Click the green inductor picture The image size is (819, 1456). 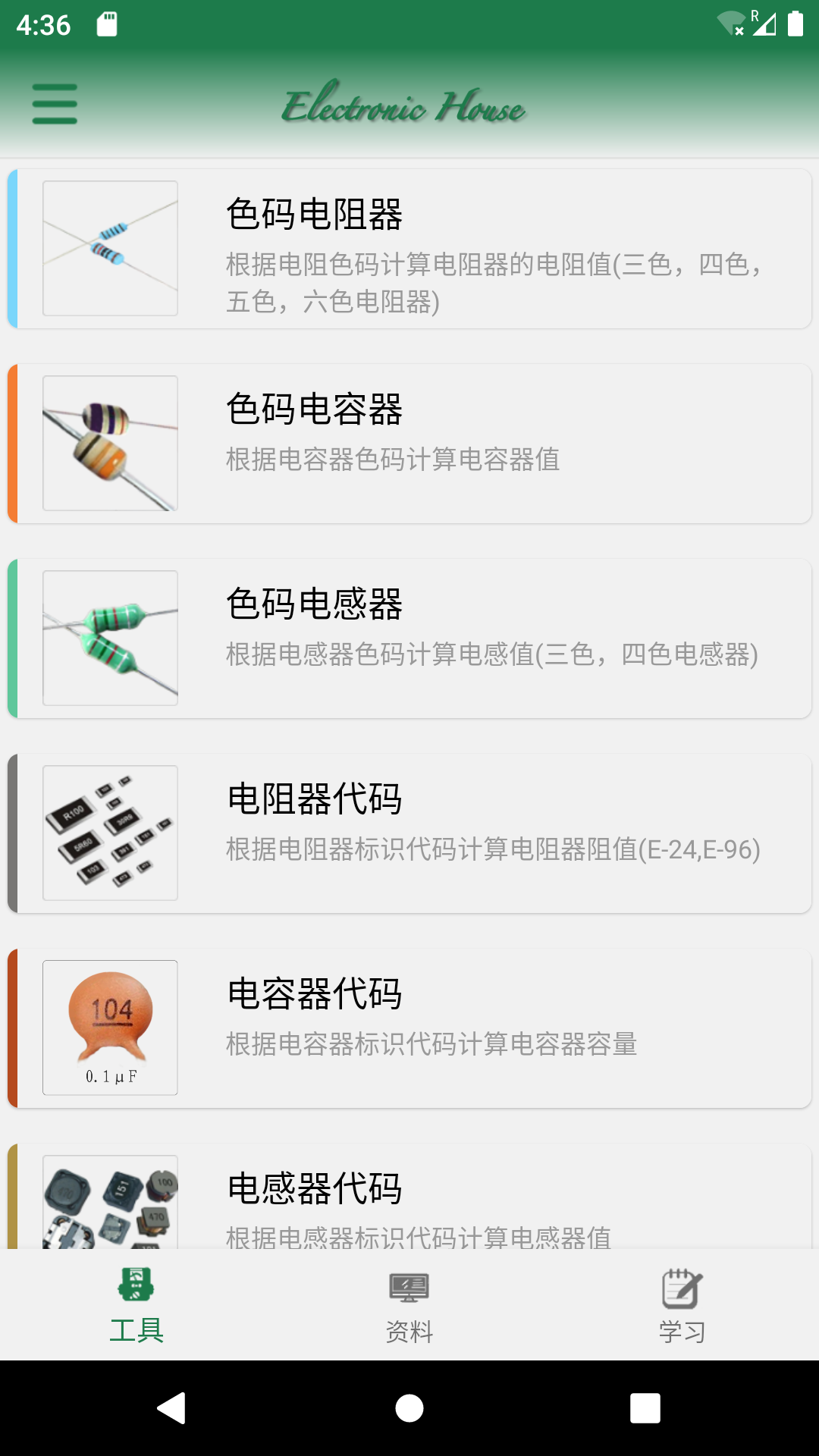point(110,637)
